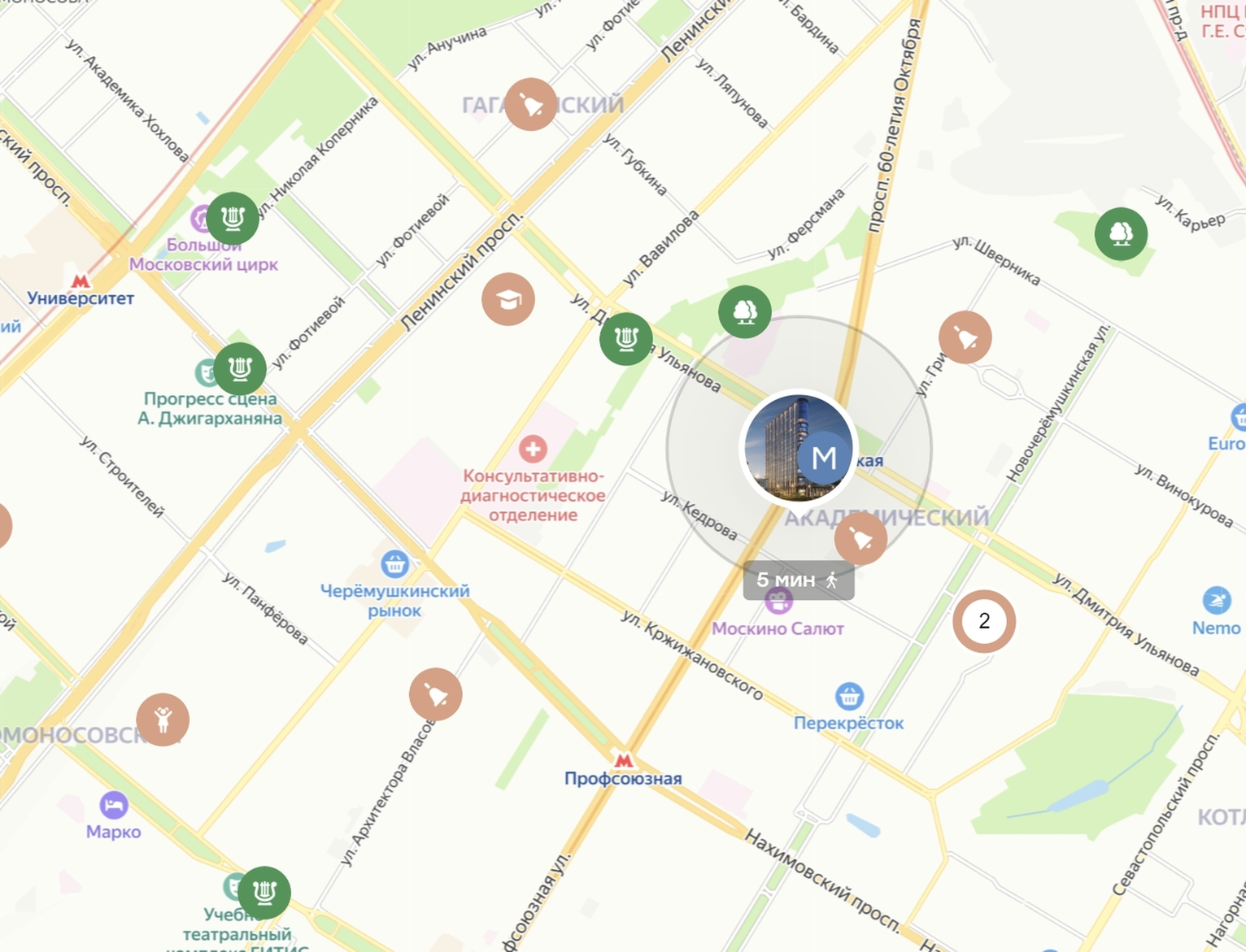This screenshot has width=1246, height=952.
Task: Select the Nemo place marker
Action: (1217, 601)
